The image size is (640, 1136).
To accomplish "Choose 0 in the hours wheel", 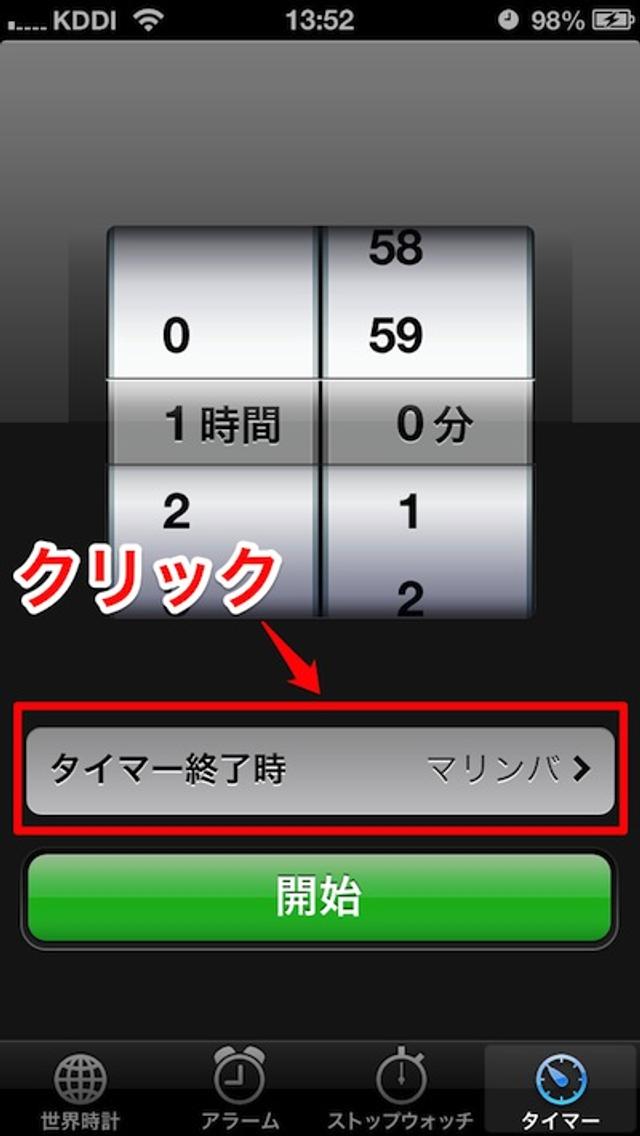I will [x=177, y=337].
